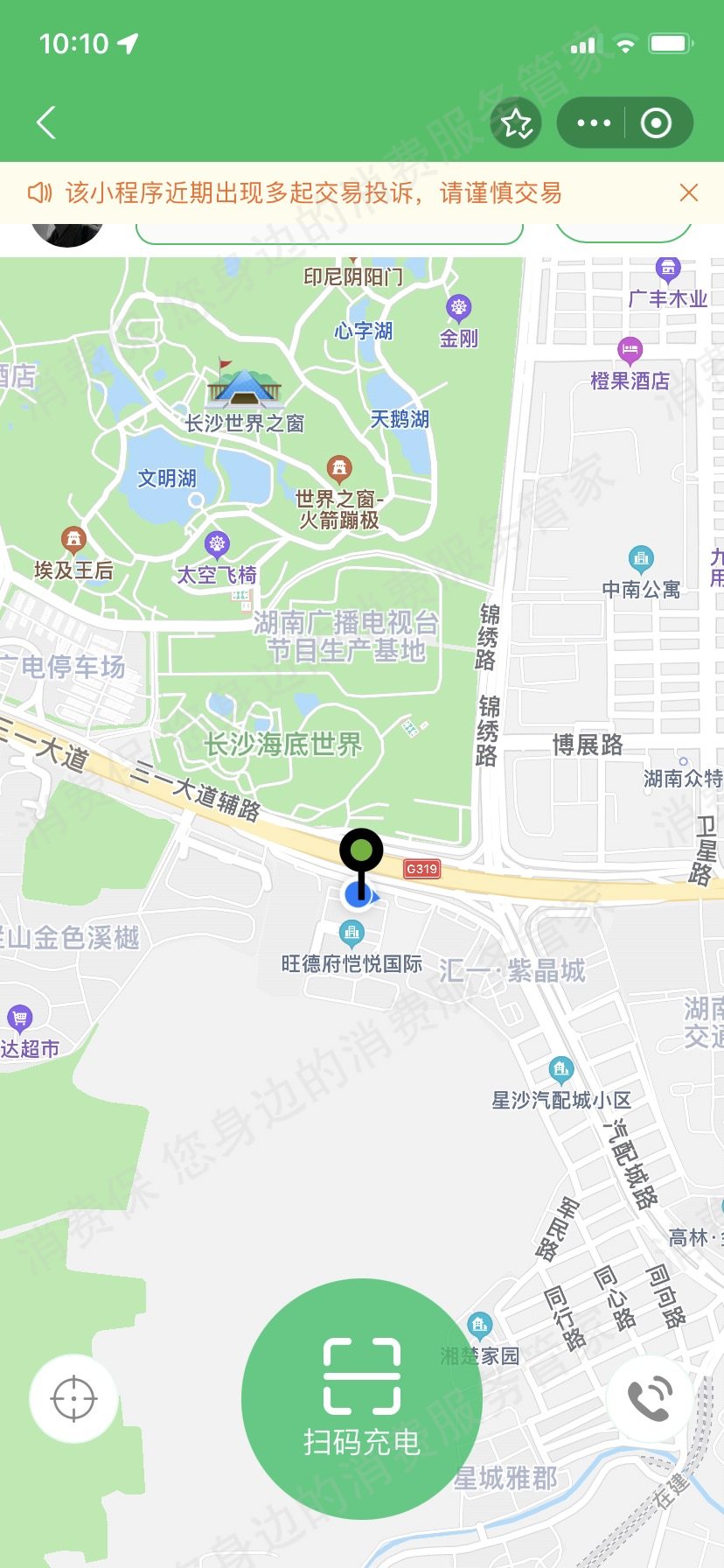
Task: Tap the crosshair to recenter on current location
Action: (x=74, y=1397)
